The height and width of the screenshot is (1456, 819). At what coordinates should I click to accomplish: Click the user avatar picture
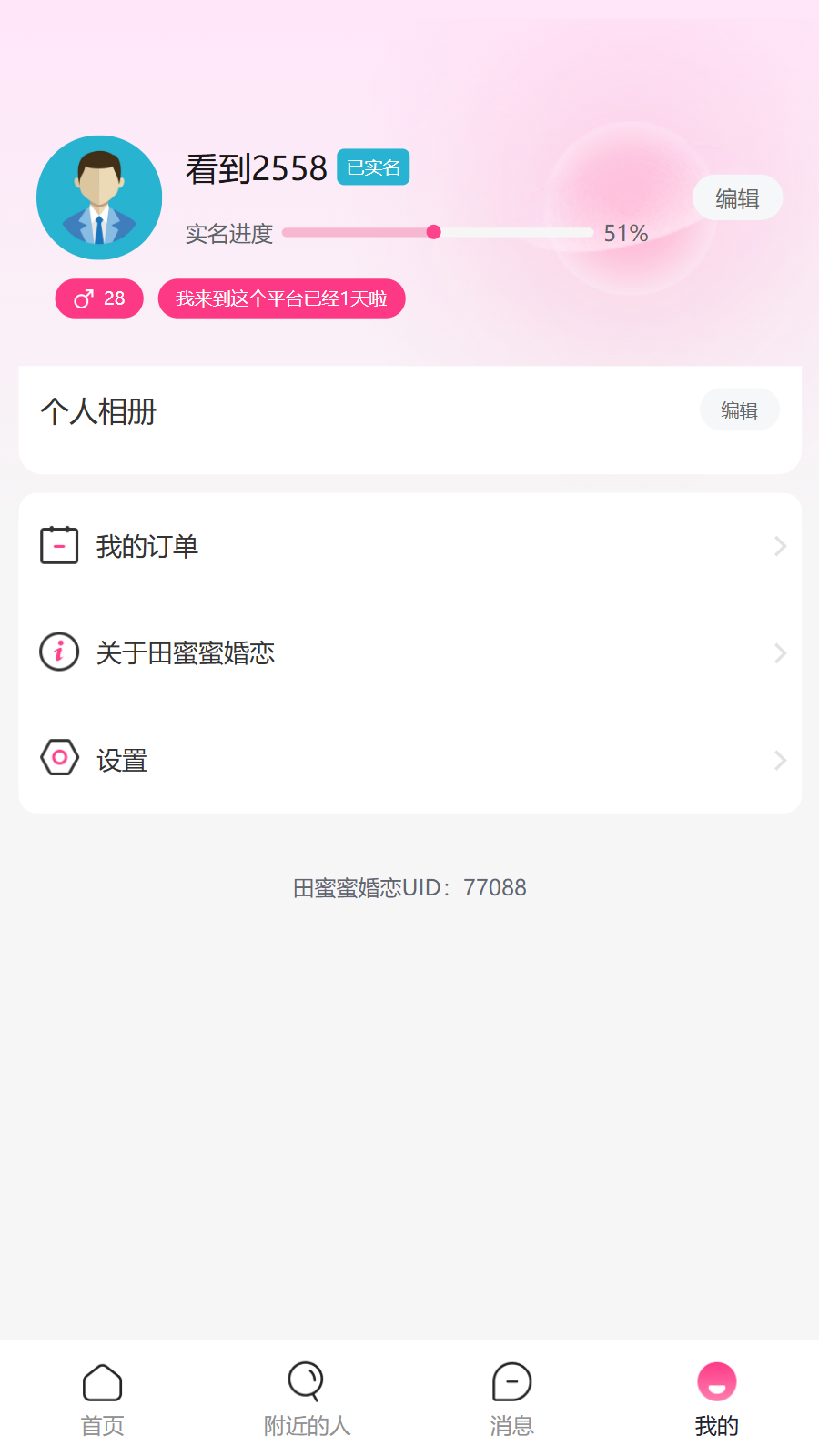click(x=99, y=197)
